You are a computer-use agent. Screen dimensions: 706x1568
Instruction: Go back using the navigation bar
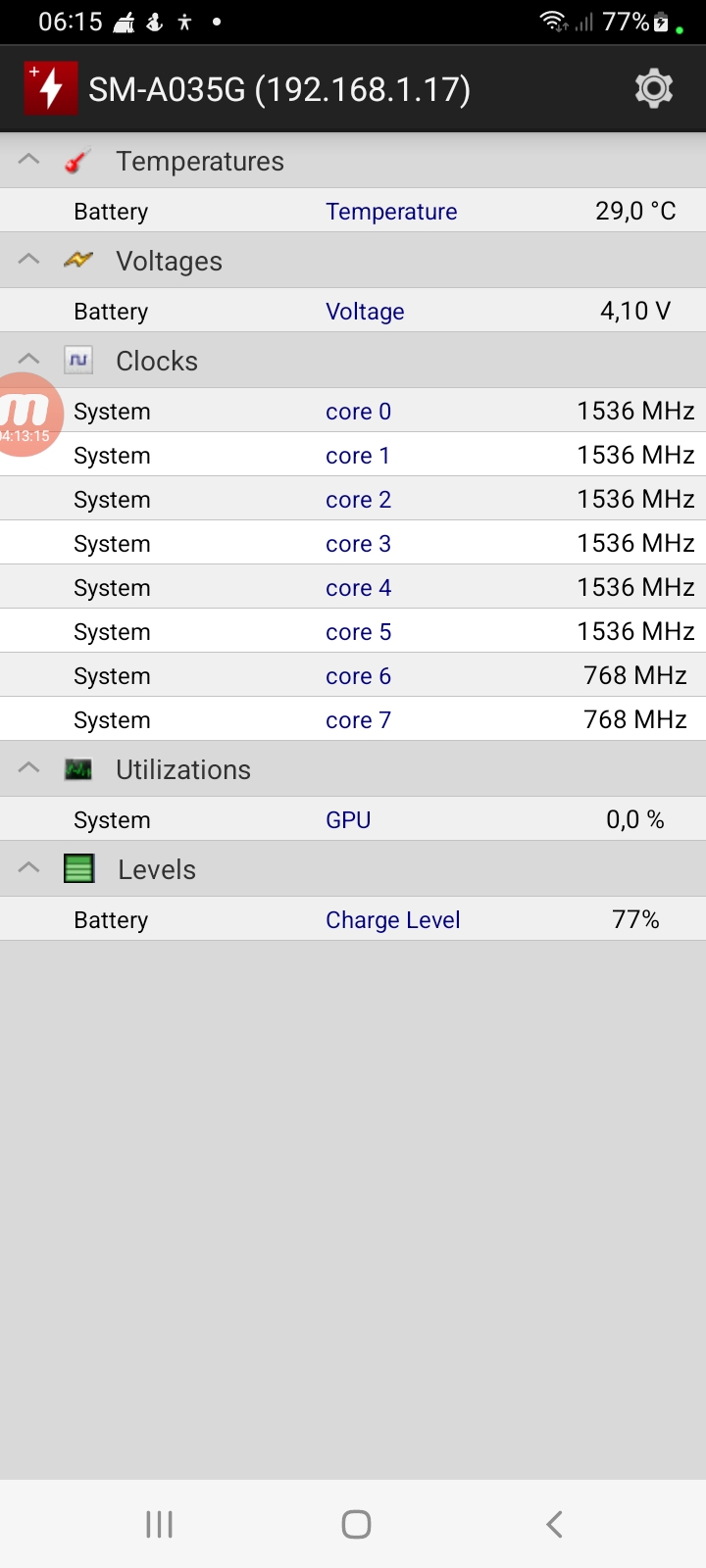[x=554, y=1524]
